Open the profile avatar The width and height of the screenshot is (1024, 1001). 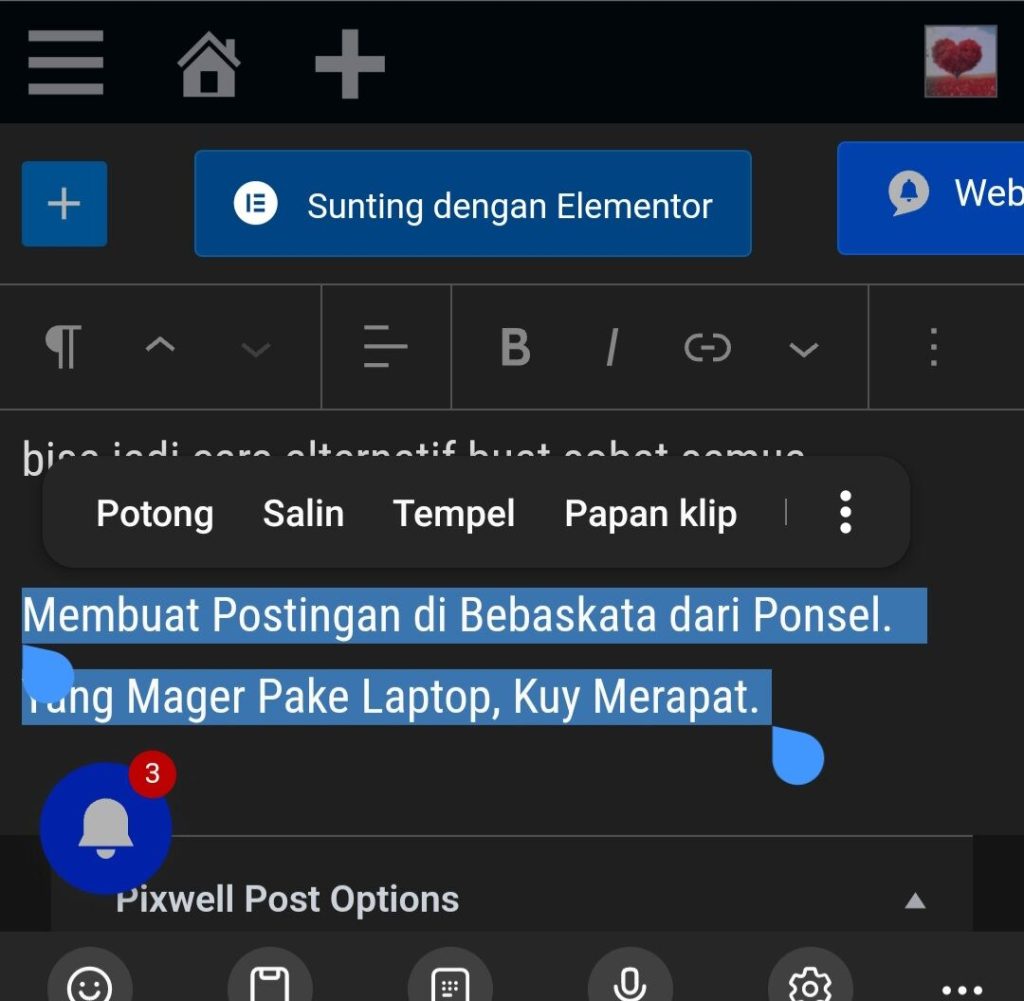pyautogui.click(x=960, y=62)
